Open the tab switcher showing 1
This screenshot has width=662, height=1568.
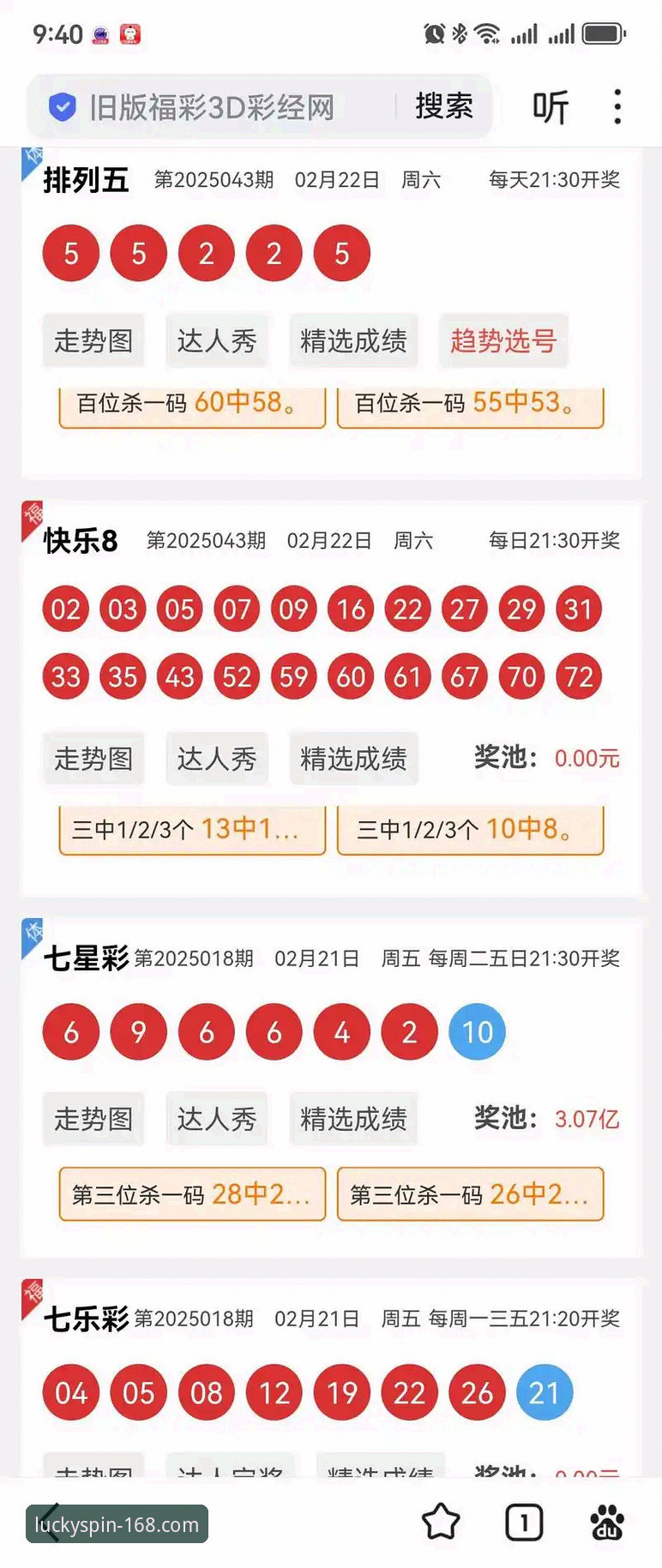point(524,1522)
